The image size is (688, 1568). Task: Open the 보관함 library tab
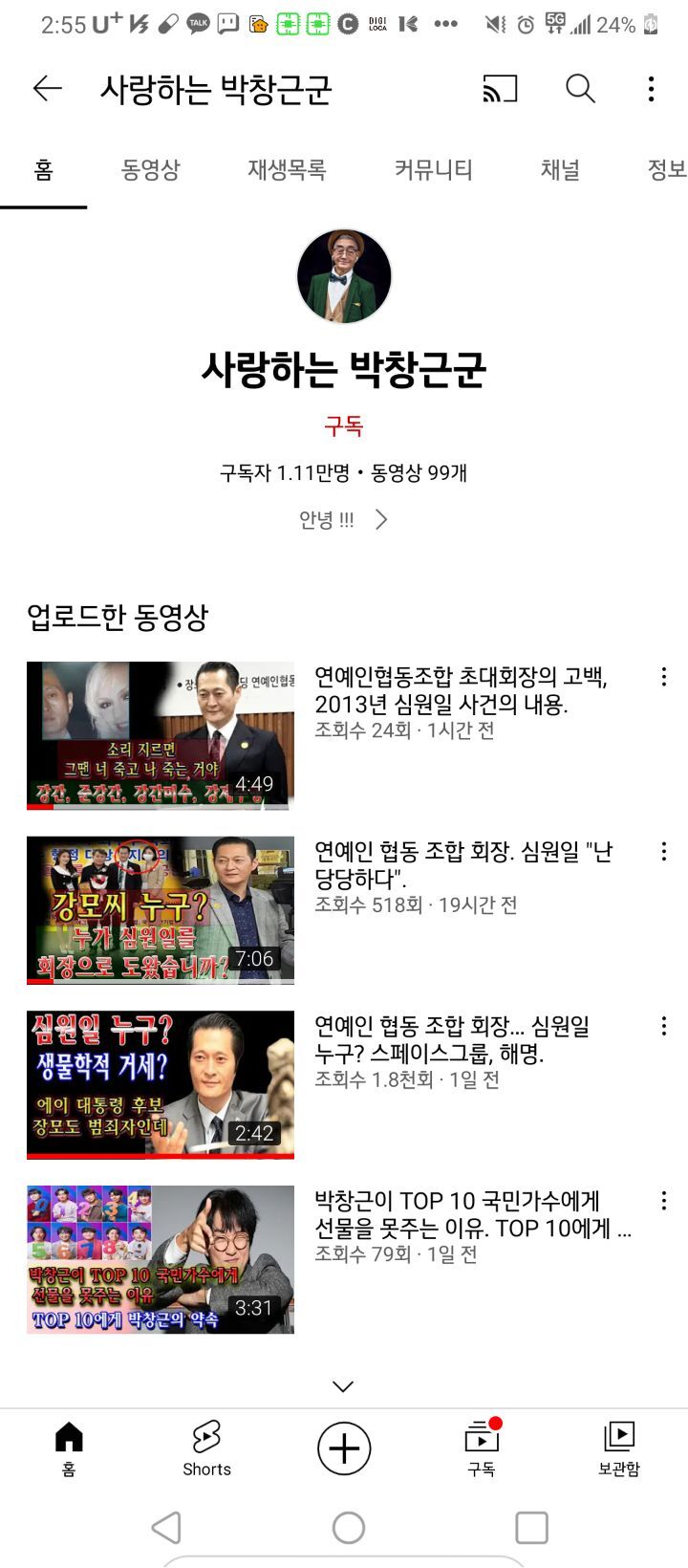619,1448
